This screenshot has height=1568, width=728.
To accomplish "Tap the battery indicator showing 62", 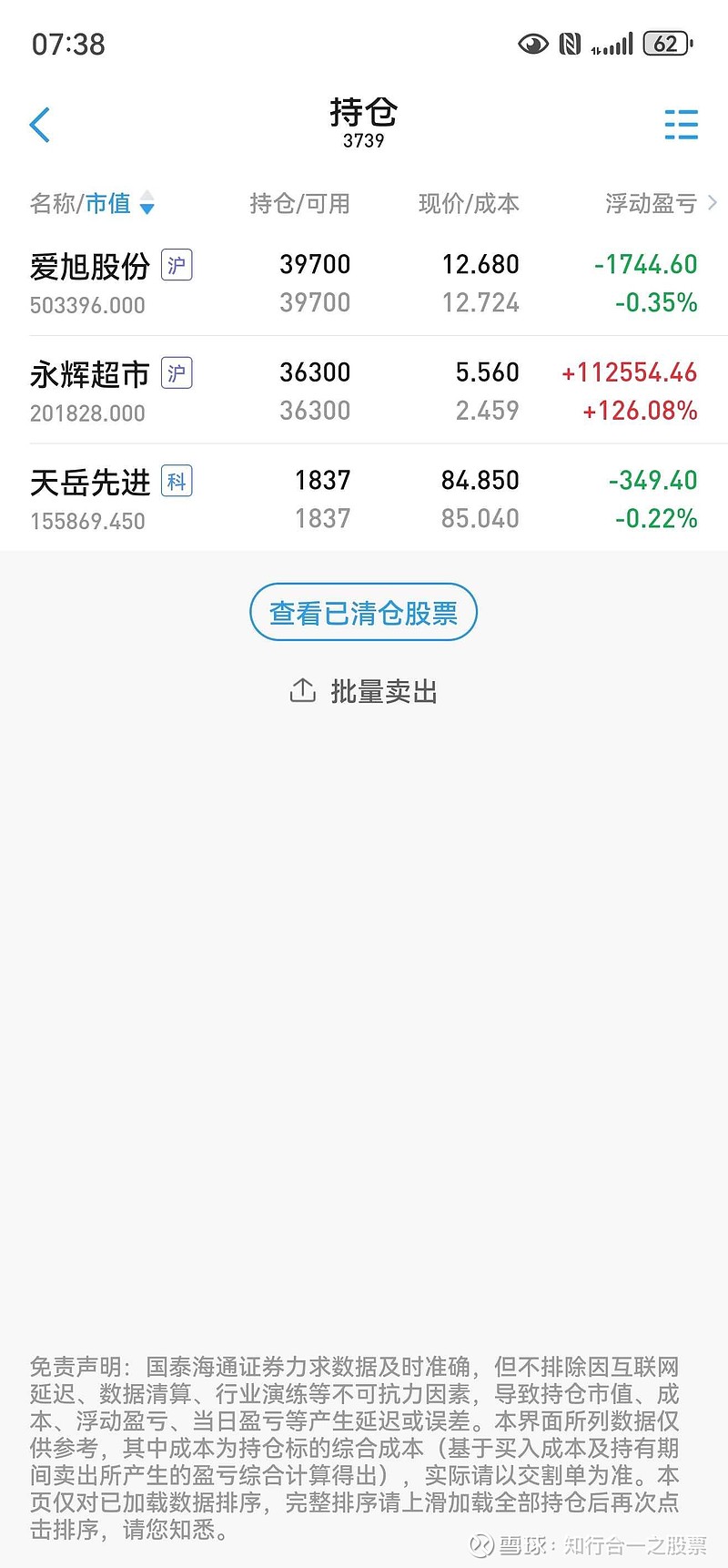I will coord(666,44).
